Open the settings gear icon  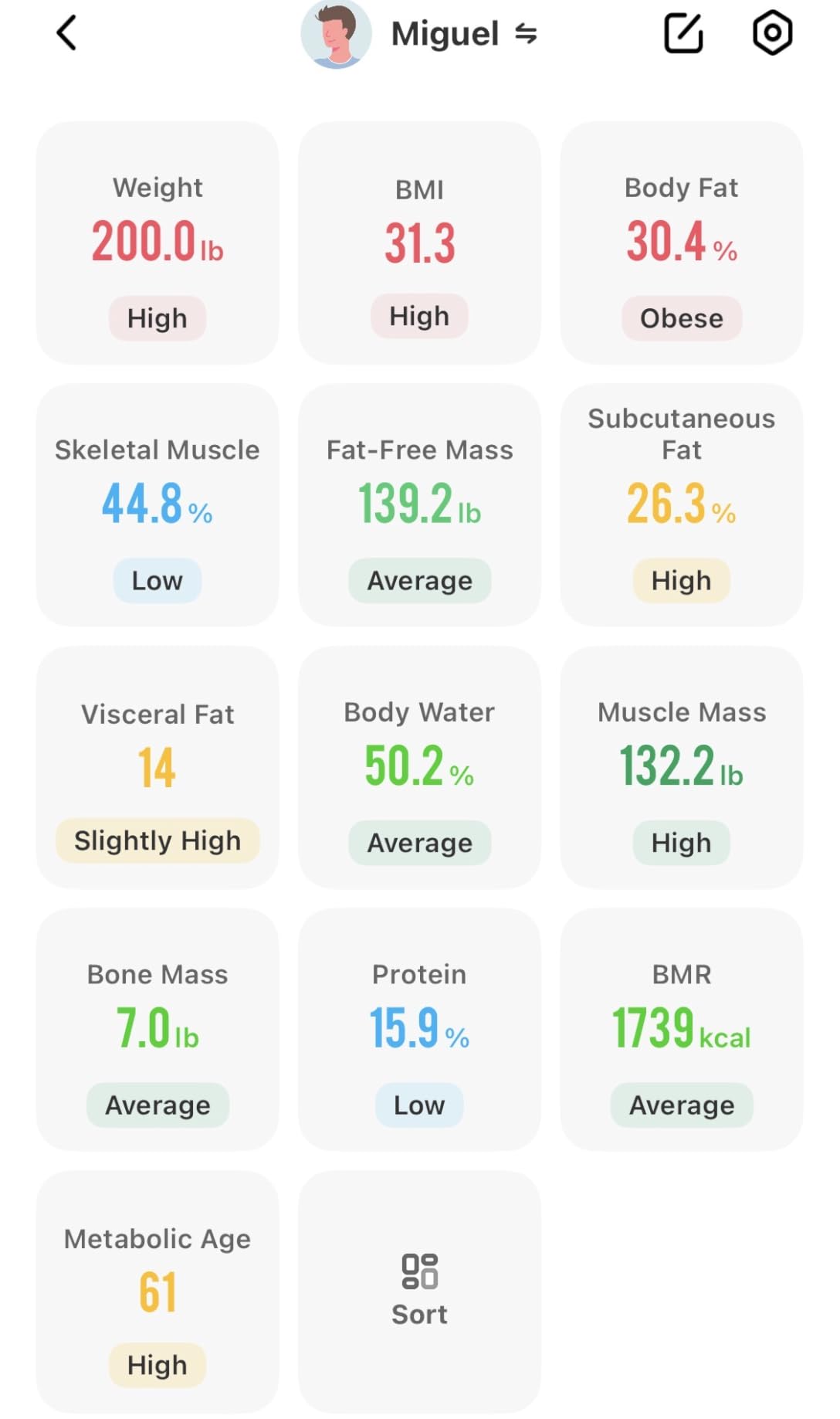771,33
